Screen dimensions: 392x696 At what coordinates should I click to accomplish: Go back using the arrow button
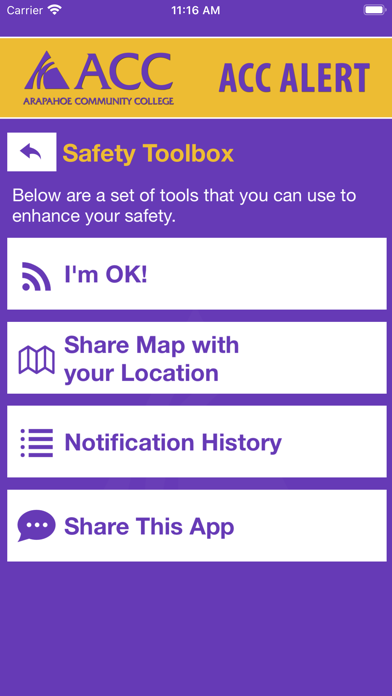point(32,152)
